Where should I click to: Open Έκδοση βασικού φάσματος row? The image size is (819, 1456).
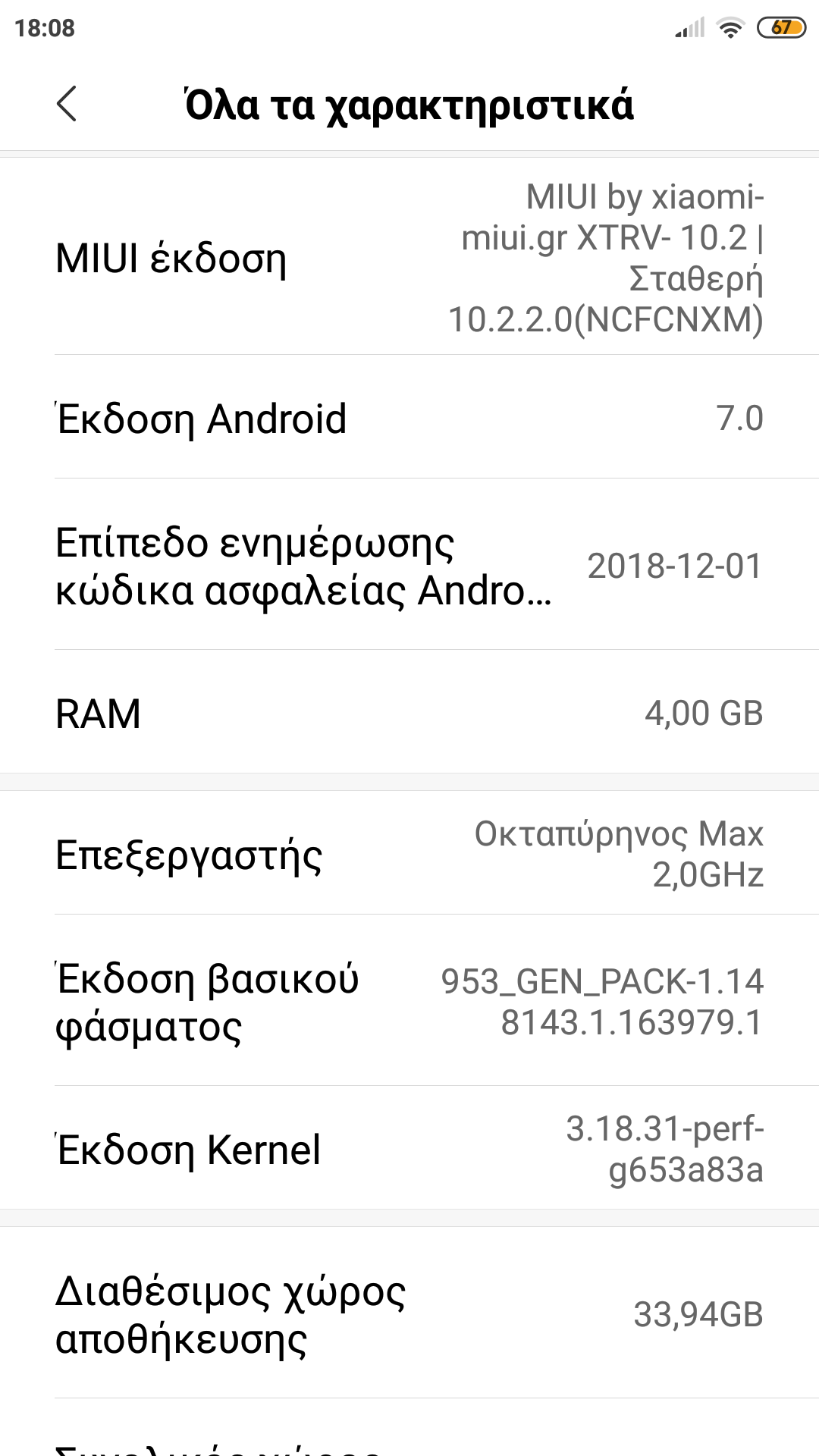[x=409, y=1001]
